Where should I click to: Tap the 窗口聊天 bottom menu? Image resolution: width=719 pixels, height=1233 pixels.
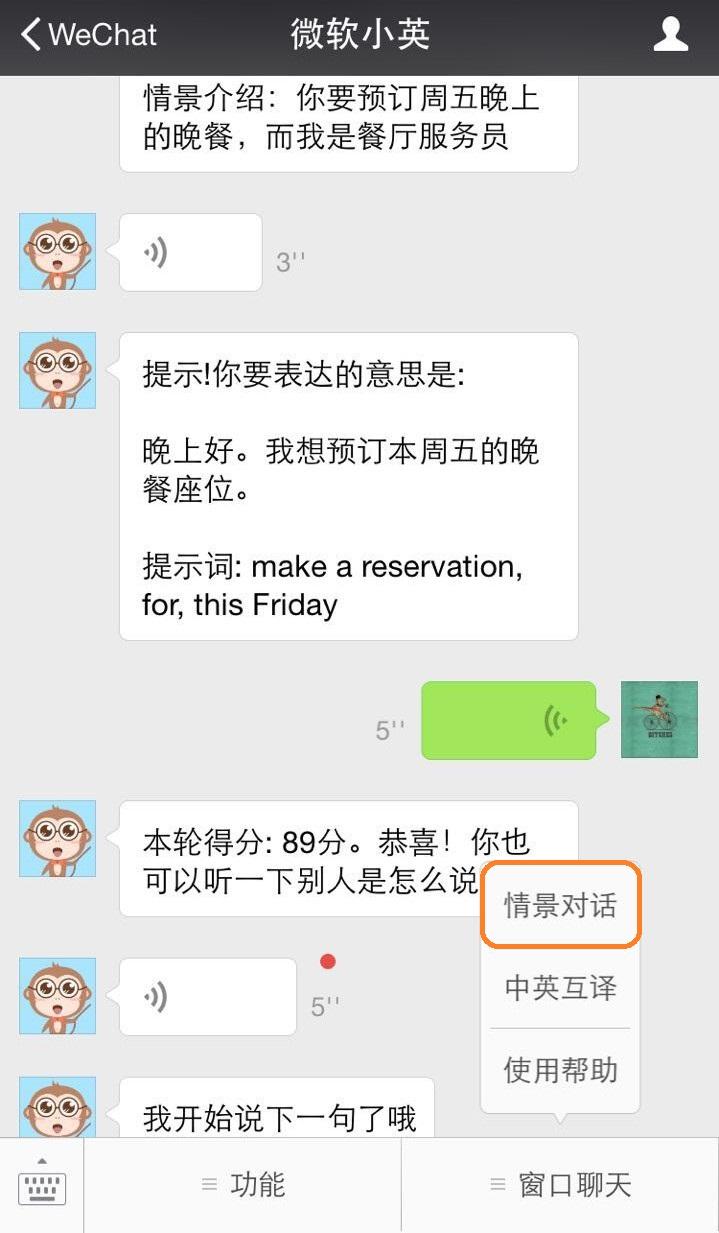point(560,1185)
